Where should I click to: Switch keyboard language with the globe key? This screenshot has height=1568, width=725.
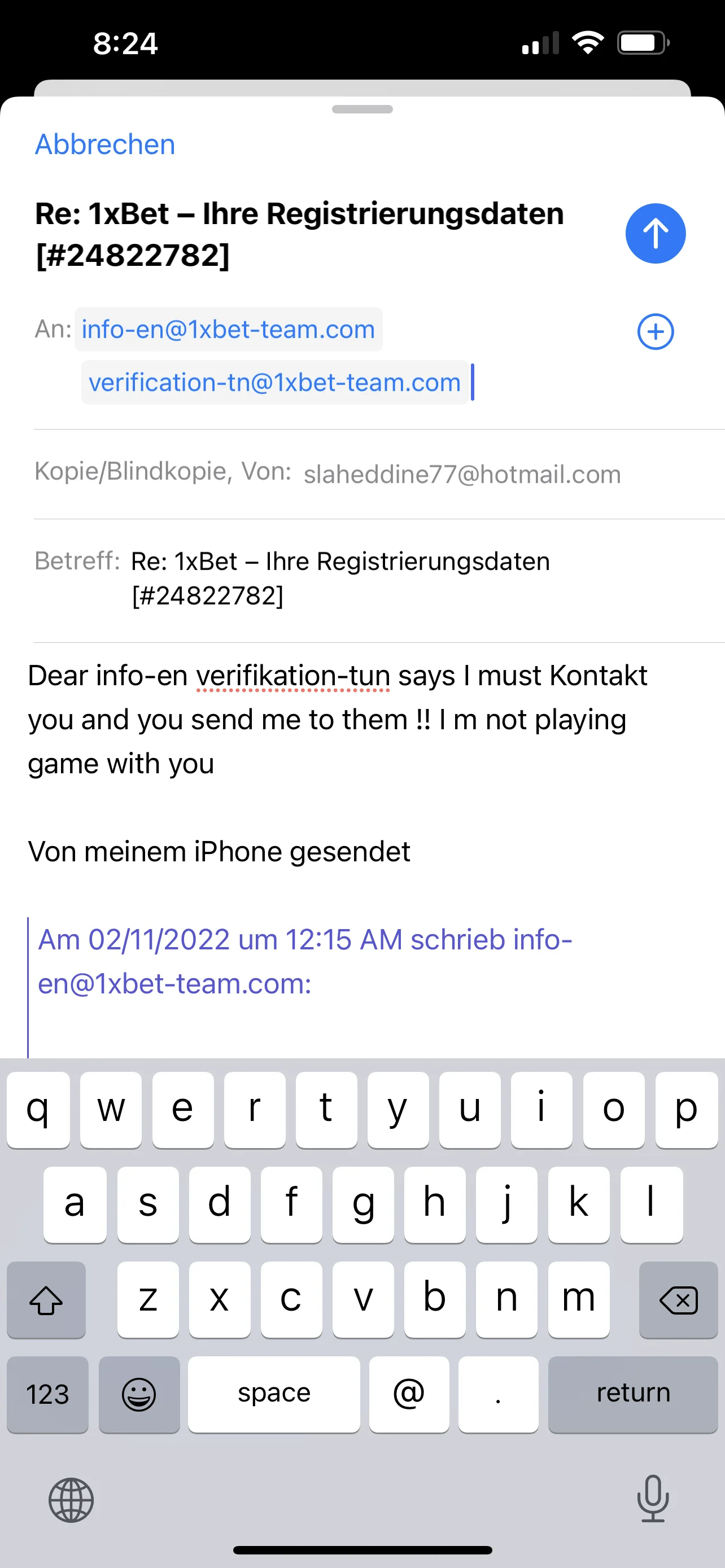pos(71,1500)
